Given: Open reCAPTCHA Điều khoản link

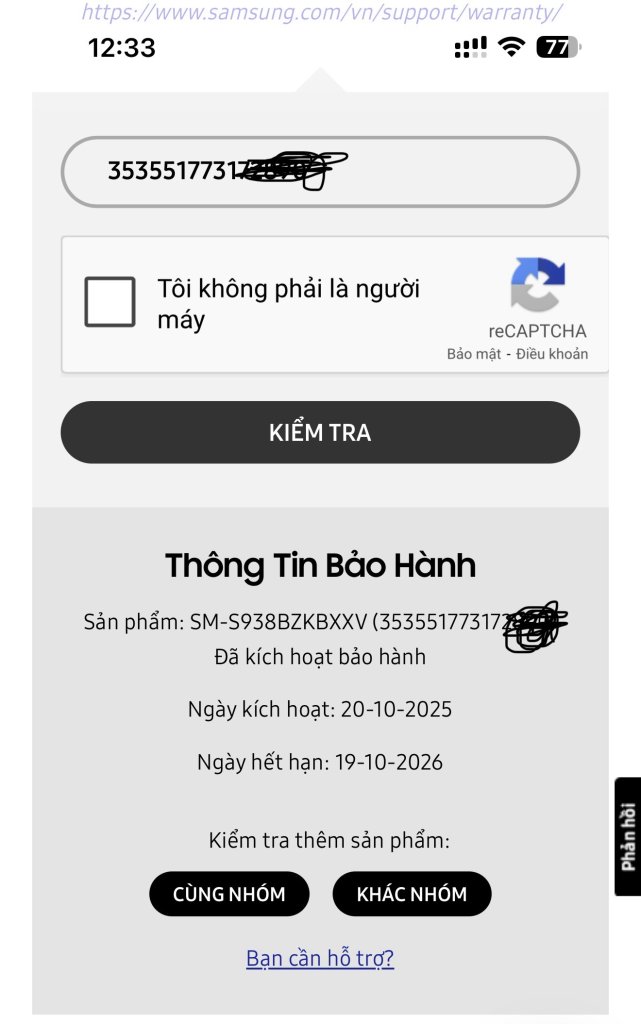Looking at the screenshot, I should coord(552,354).
